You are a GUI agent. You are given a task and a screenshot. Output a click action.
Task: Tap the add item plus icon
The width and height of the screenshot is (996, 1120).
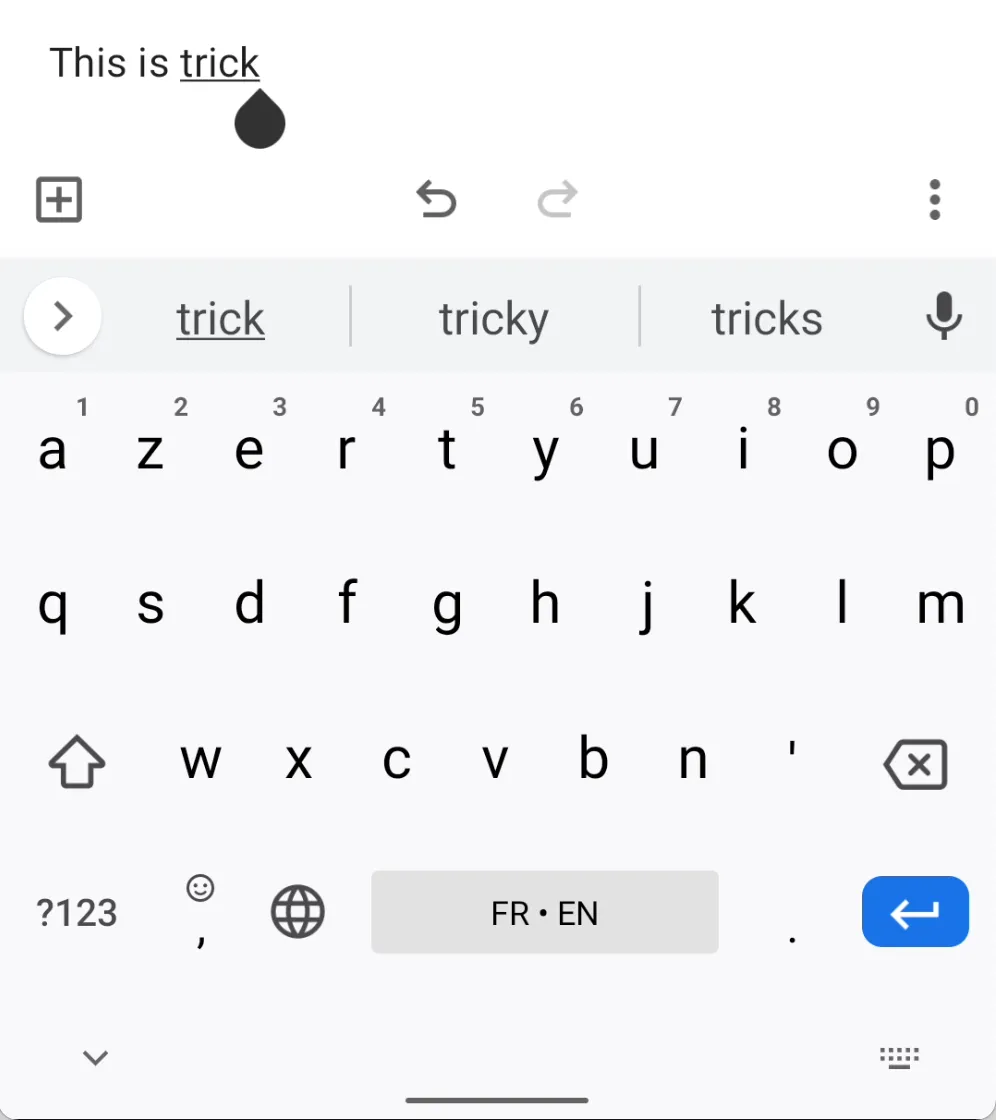pos(59,200)
